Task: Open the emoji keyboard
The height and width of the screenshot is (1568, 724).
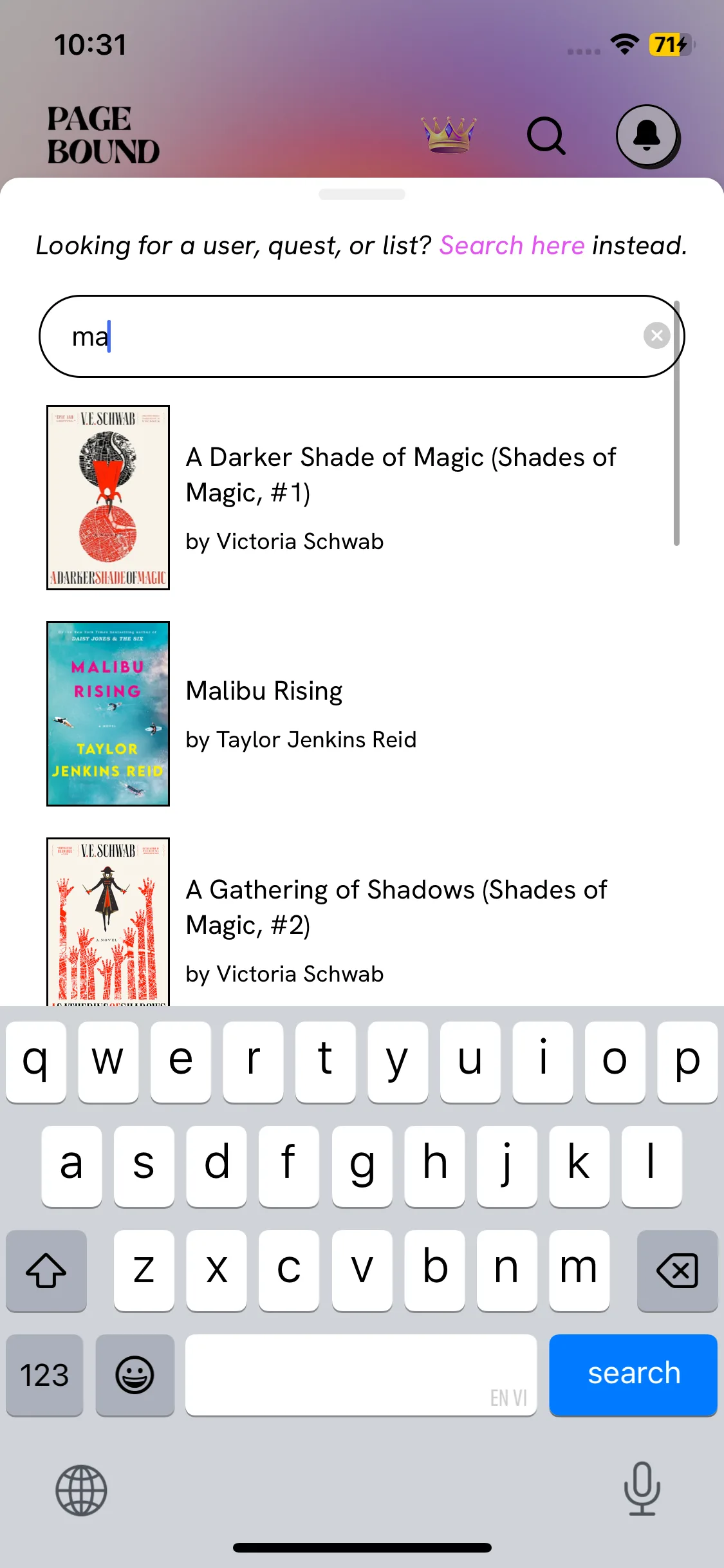Action: 135,1374
